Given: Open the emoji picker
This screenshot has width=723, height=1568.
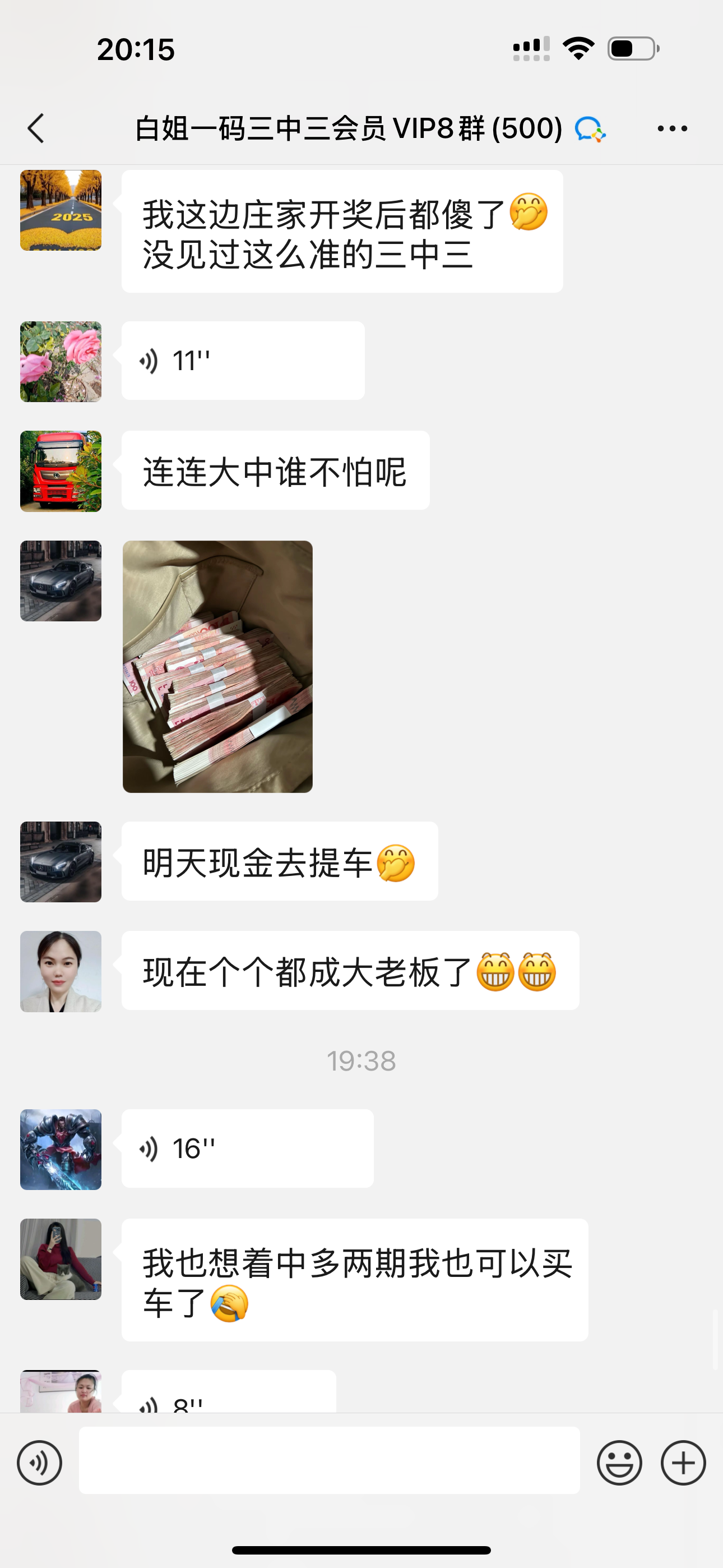Looking at the screenshot, I should pos(619,1463).
